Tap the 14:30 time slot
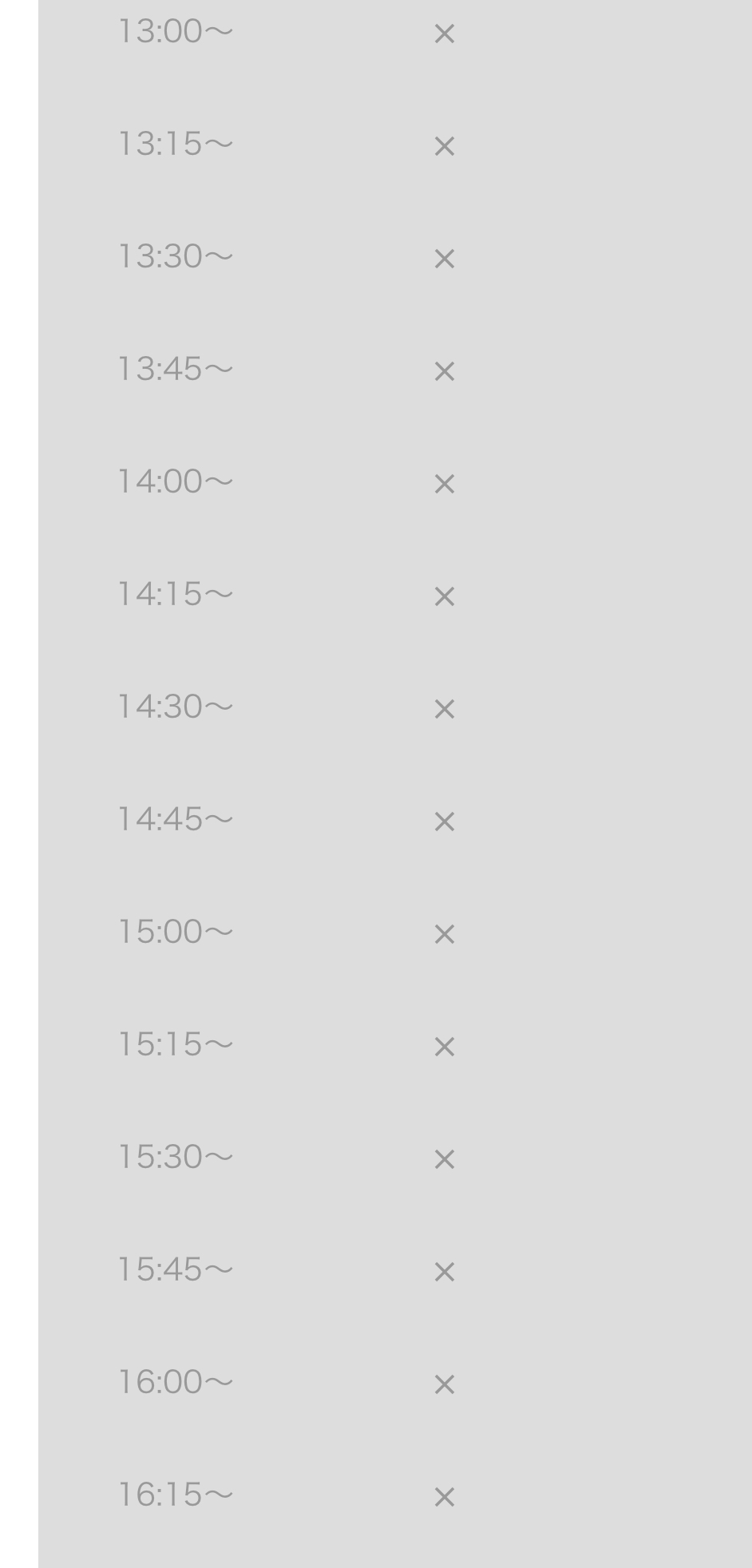The image size is (752, 1568). click(x=395, y=707)
